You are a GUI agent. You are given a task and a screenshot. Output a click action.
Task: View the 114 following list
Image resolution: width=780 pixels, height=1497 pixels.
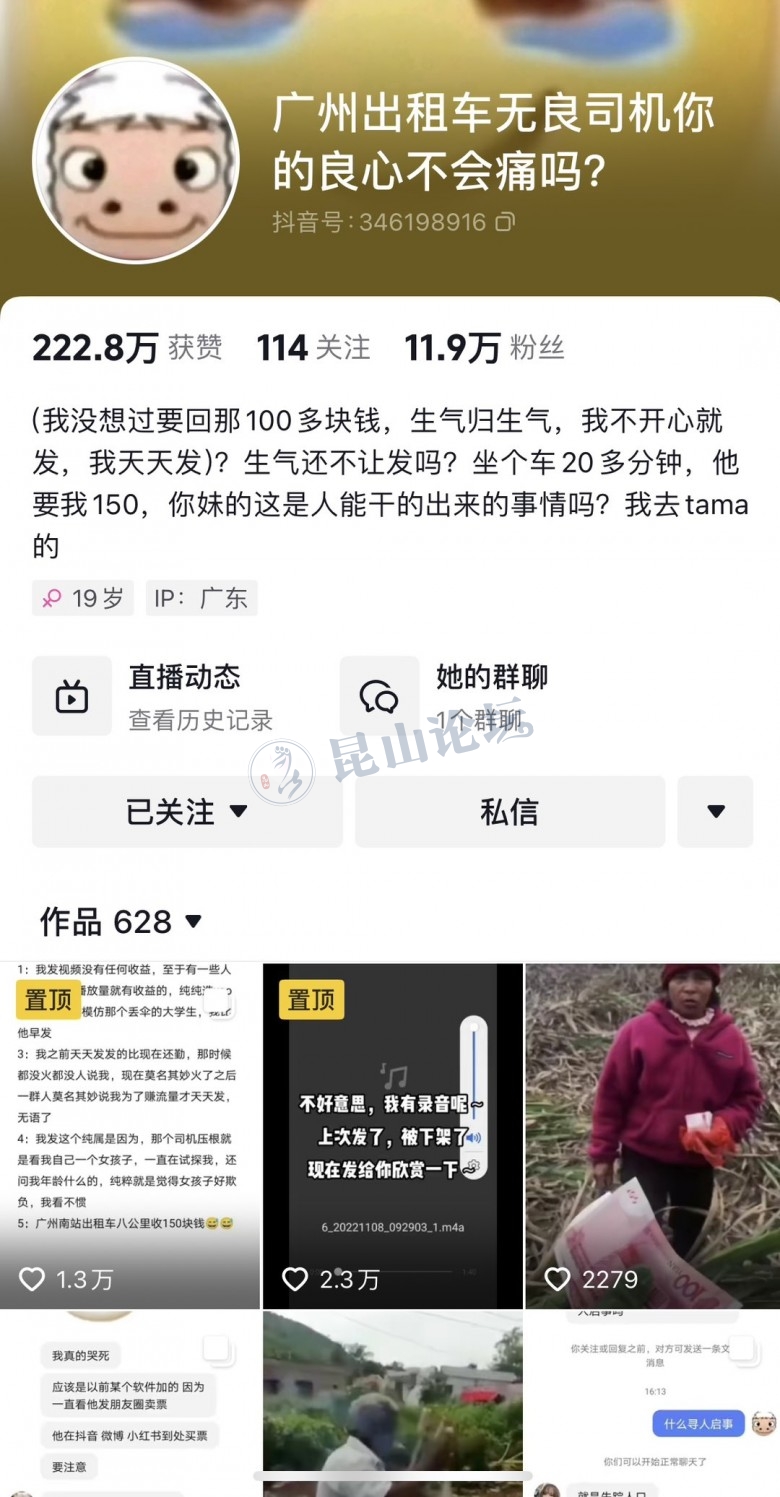click(313, 348)
